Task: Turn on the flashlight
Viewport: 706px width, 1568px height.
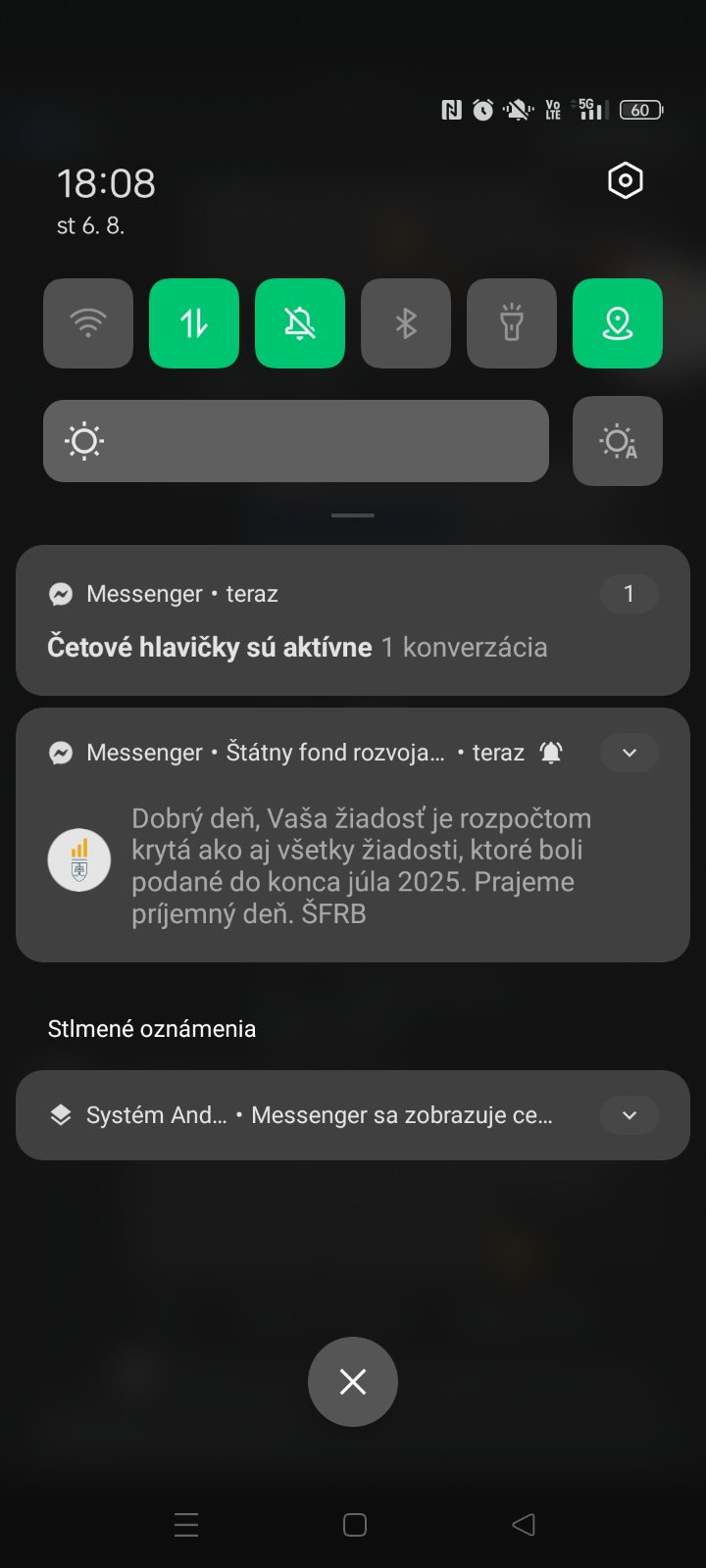Action: (512, 323)
